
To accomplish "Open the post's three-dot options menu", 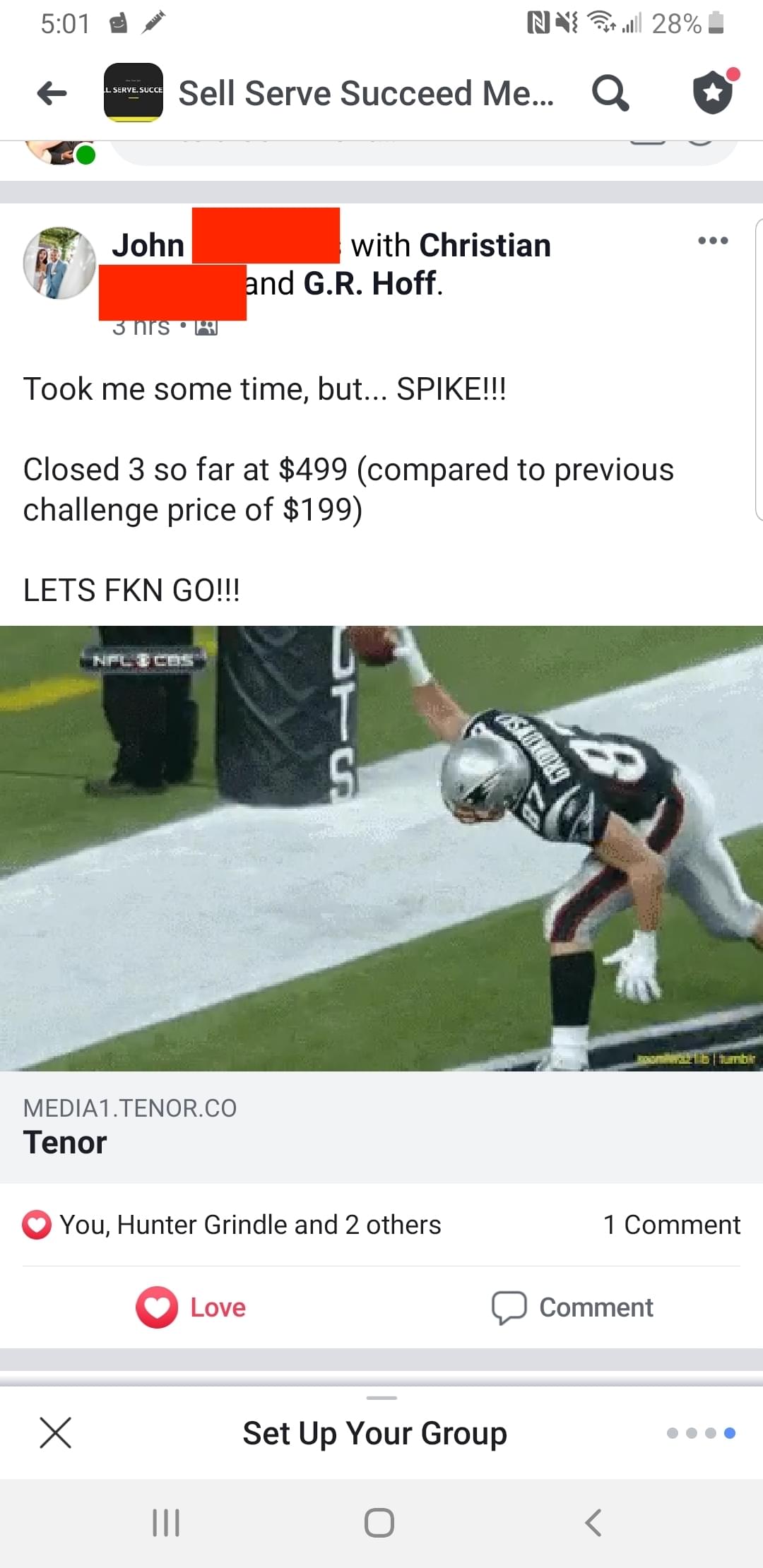I will pyautogui.click(x=712, y=241).
